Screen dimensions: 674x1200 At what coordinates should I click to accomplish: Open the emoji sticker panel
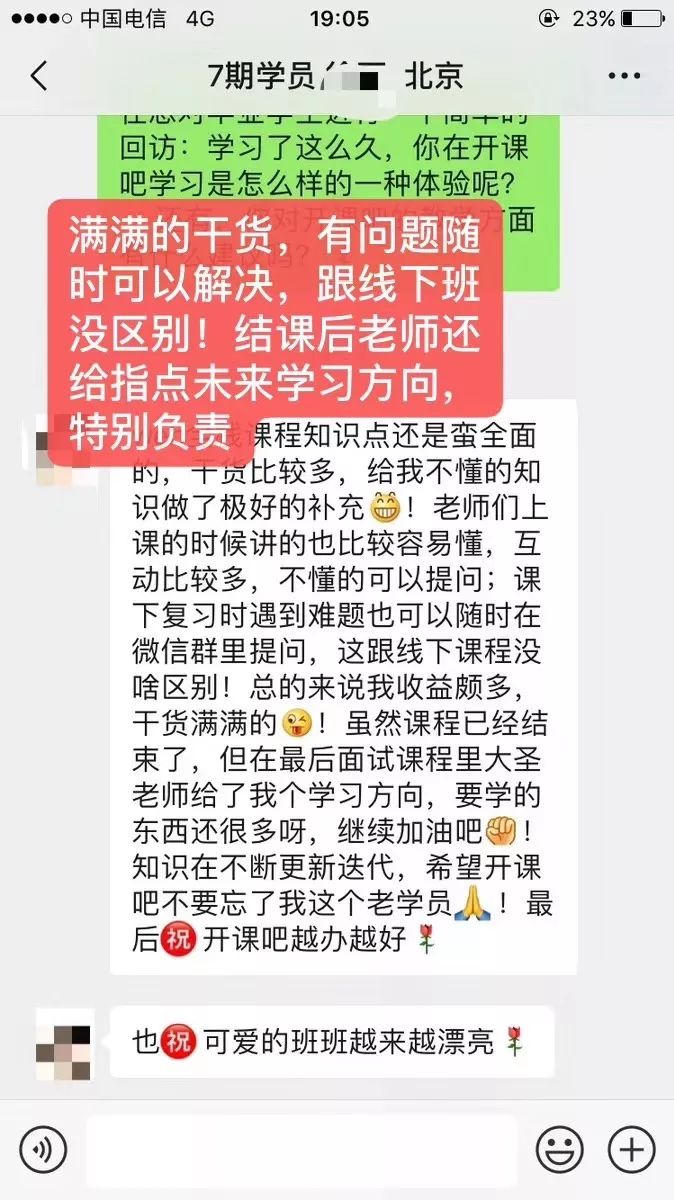click(559, 1150)
